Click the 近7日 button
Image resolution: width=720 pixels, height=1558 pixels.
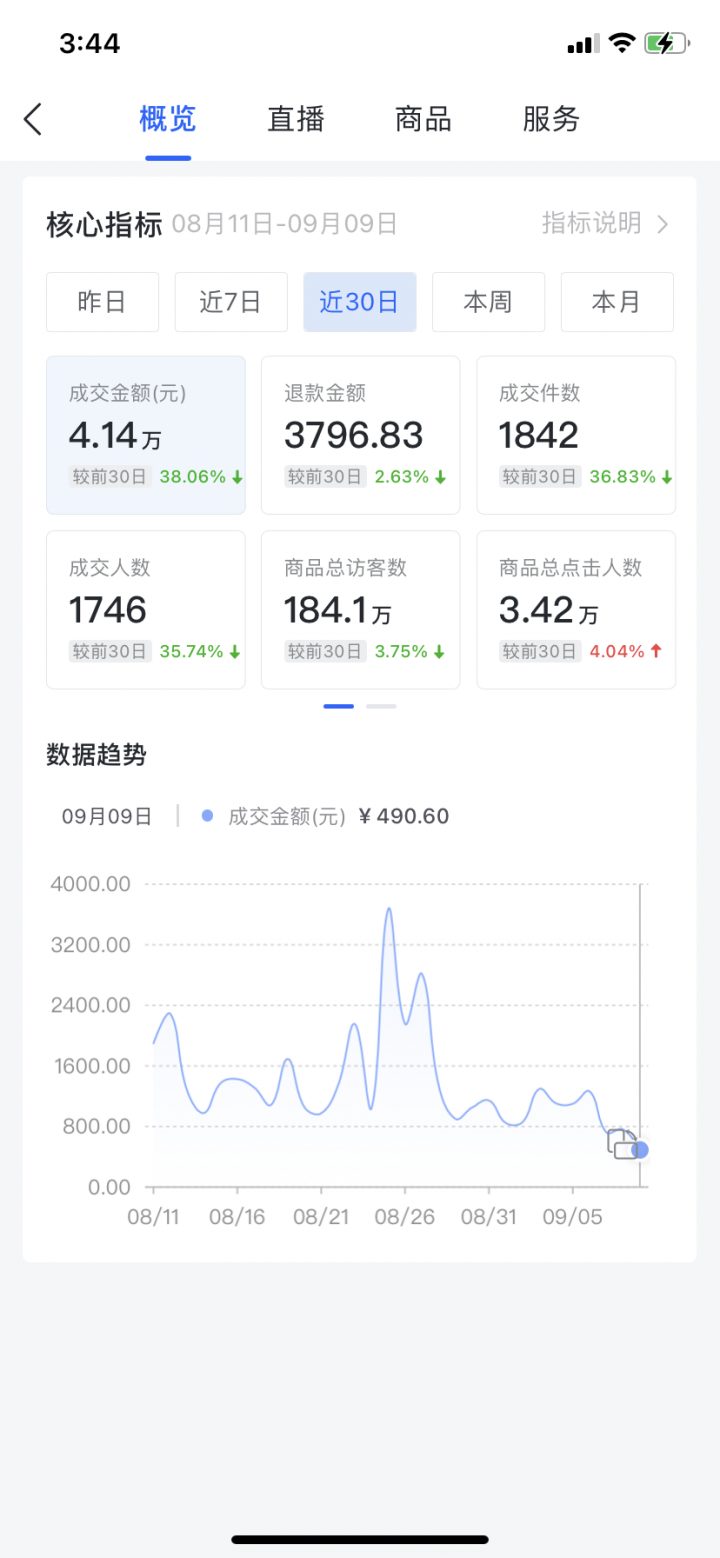(x=231, y=302)
